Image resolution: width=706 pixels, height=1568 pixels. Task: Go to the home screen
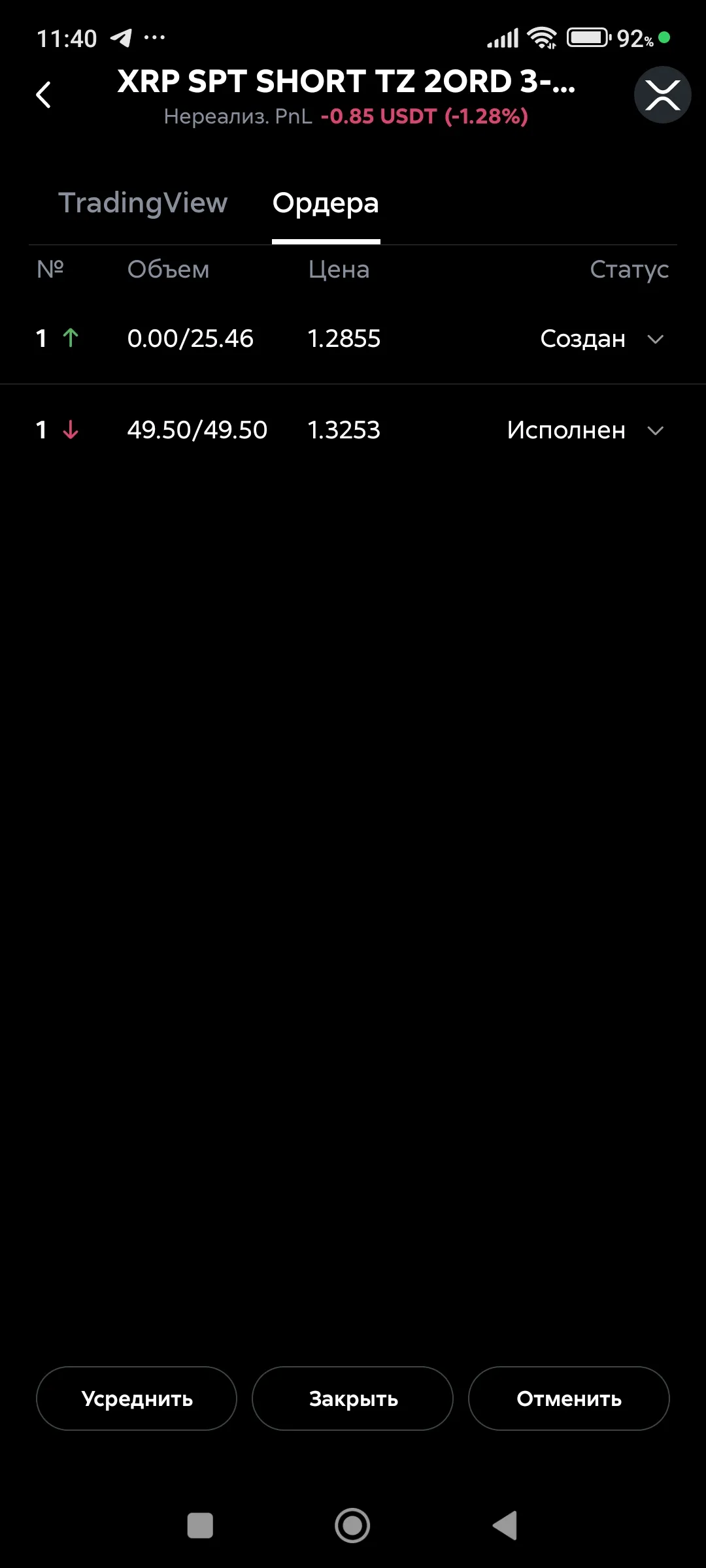click(x=352, y=1526)
